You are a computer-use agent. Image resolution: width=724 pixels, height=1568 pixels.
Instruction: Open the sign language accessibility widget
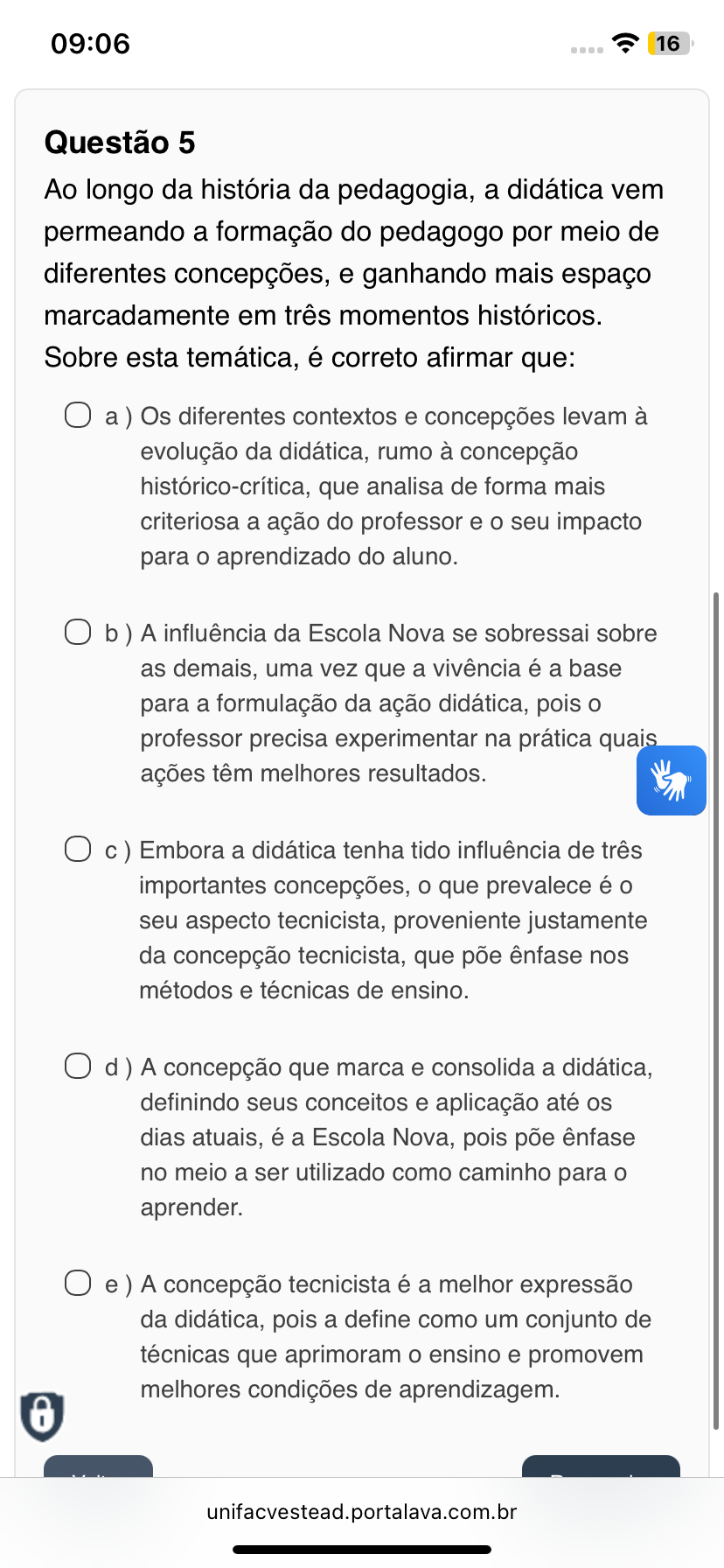click(x=671, y=780)
